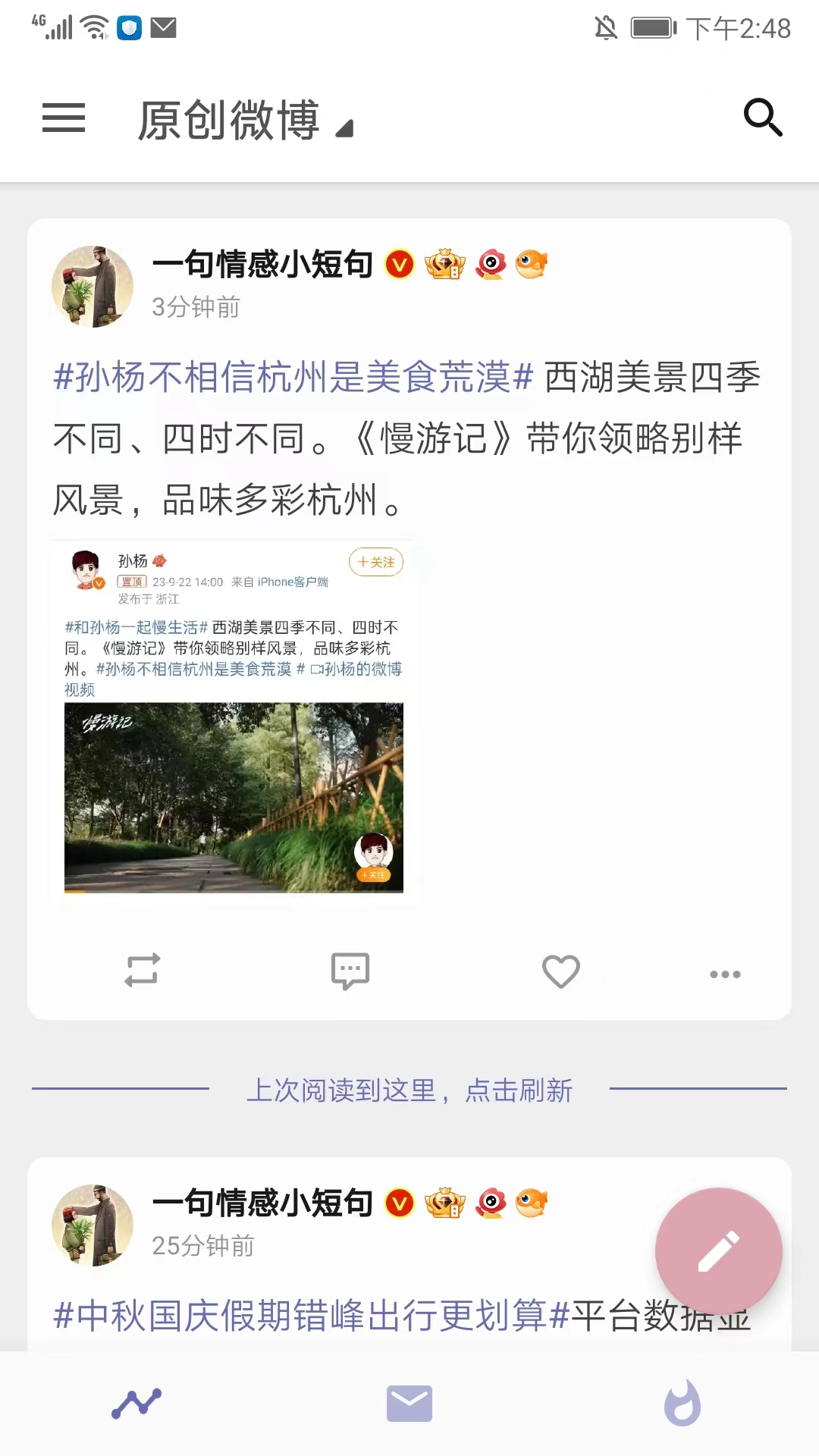Repost the 3分钟前 post

142,971
